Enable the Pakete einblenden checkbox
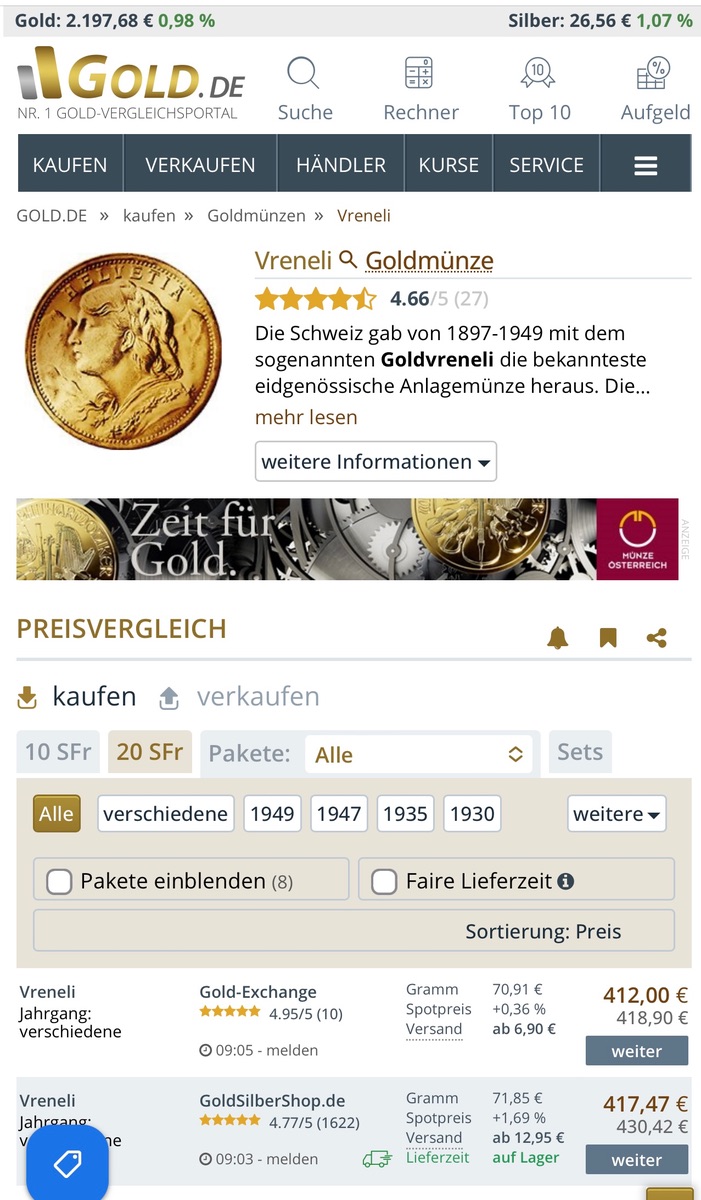This screenshot has width=701, height=1200. click(x=60, y=881)
